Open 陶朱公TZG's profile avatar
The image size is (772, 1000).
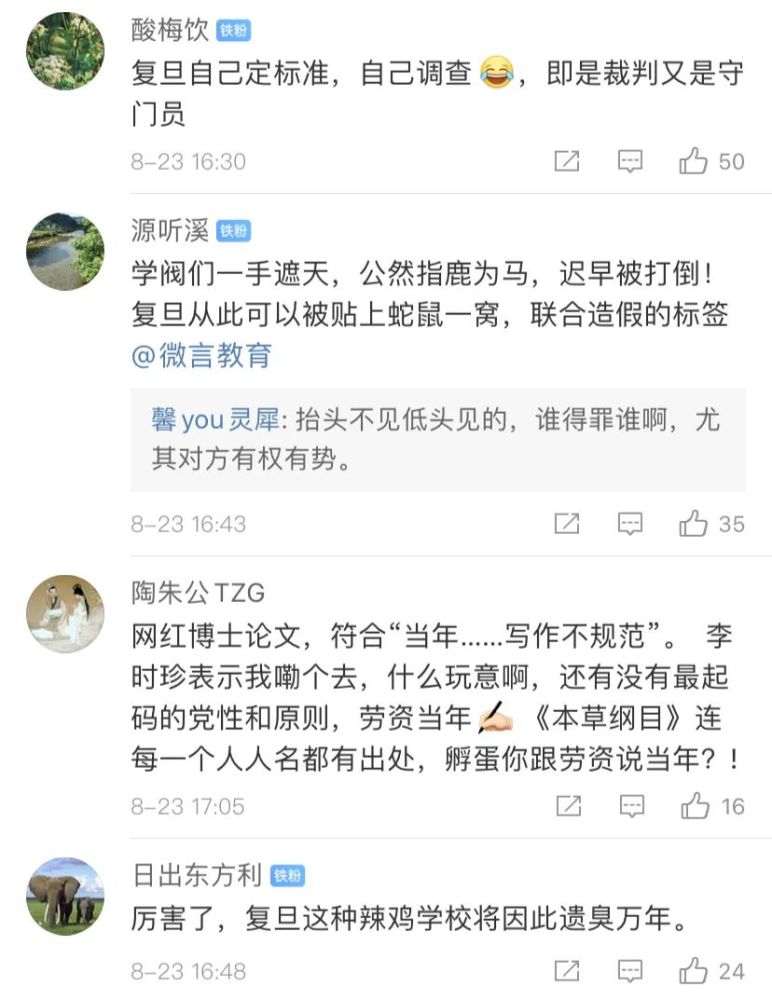tap(65, 613)
